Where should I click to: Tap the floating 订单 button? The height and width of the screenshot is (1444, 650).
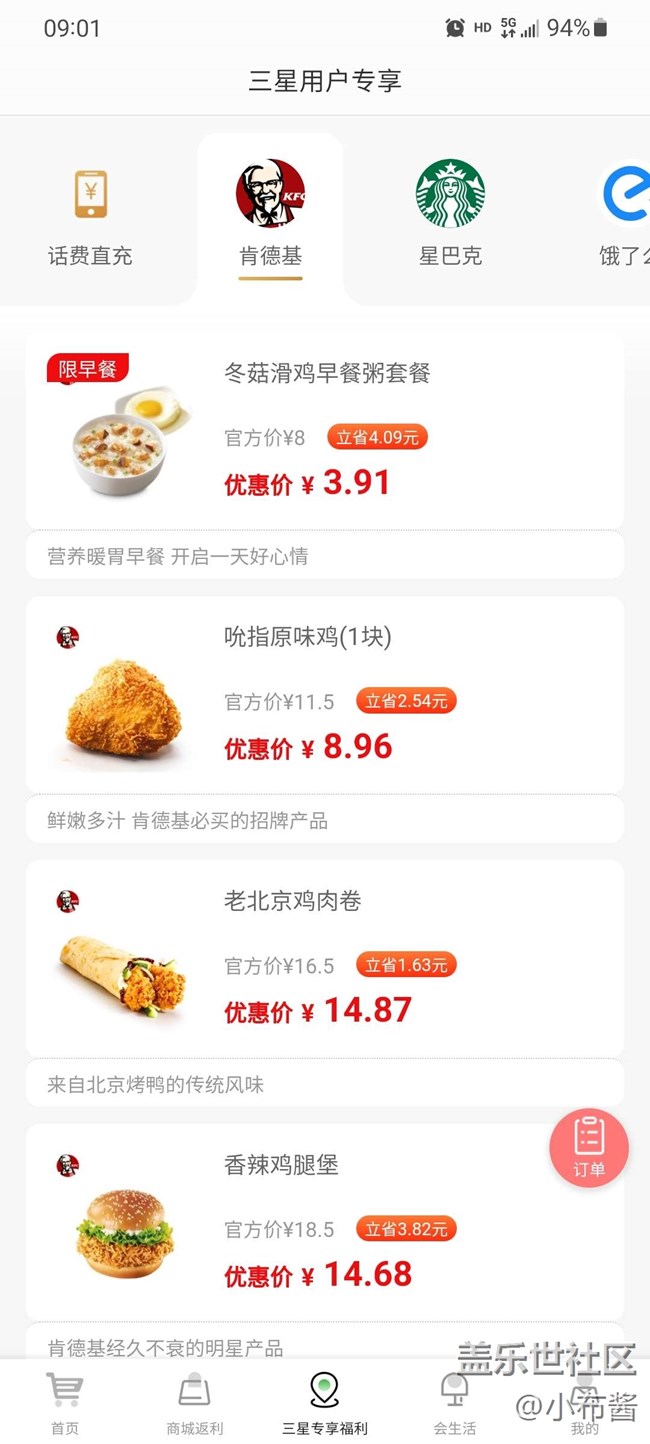(589, 1148)
